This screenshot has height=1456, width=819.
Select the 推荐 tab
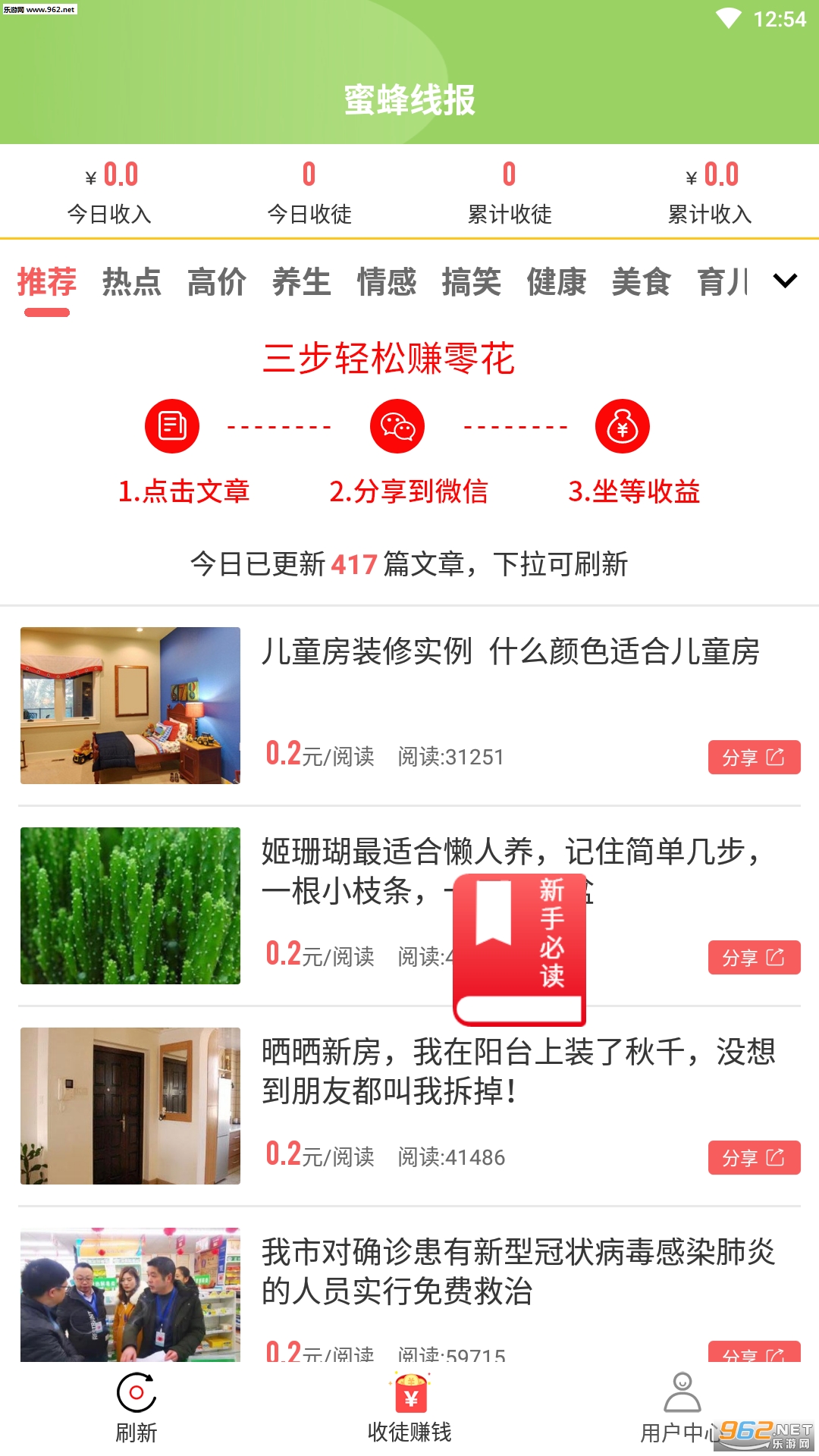tap(47, 282)
